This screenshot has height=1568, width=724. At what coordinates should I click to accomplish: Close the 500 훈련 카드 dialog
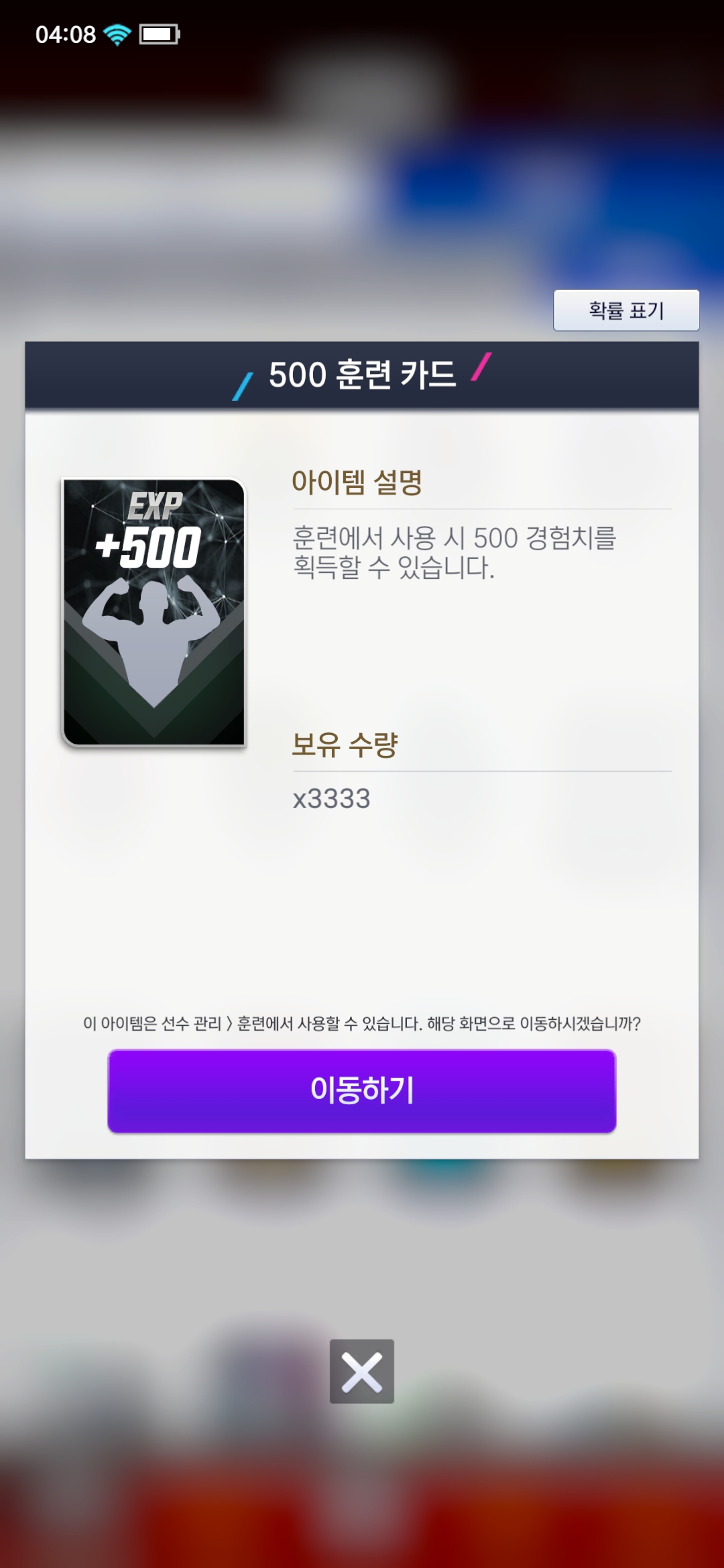tap(362, 1371)
